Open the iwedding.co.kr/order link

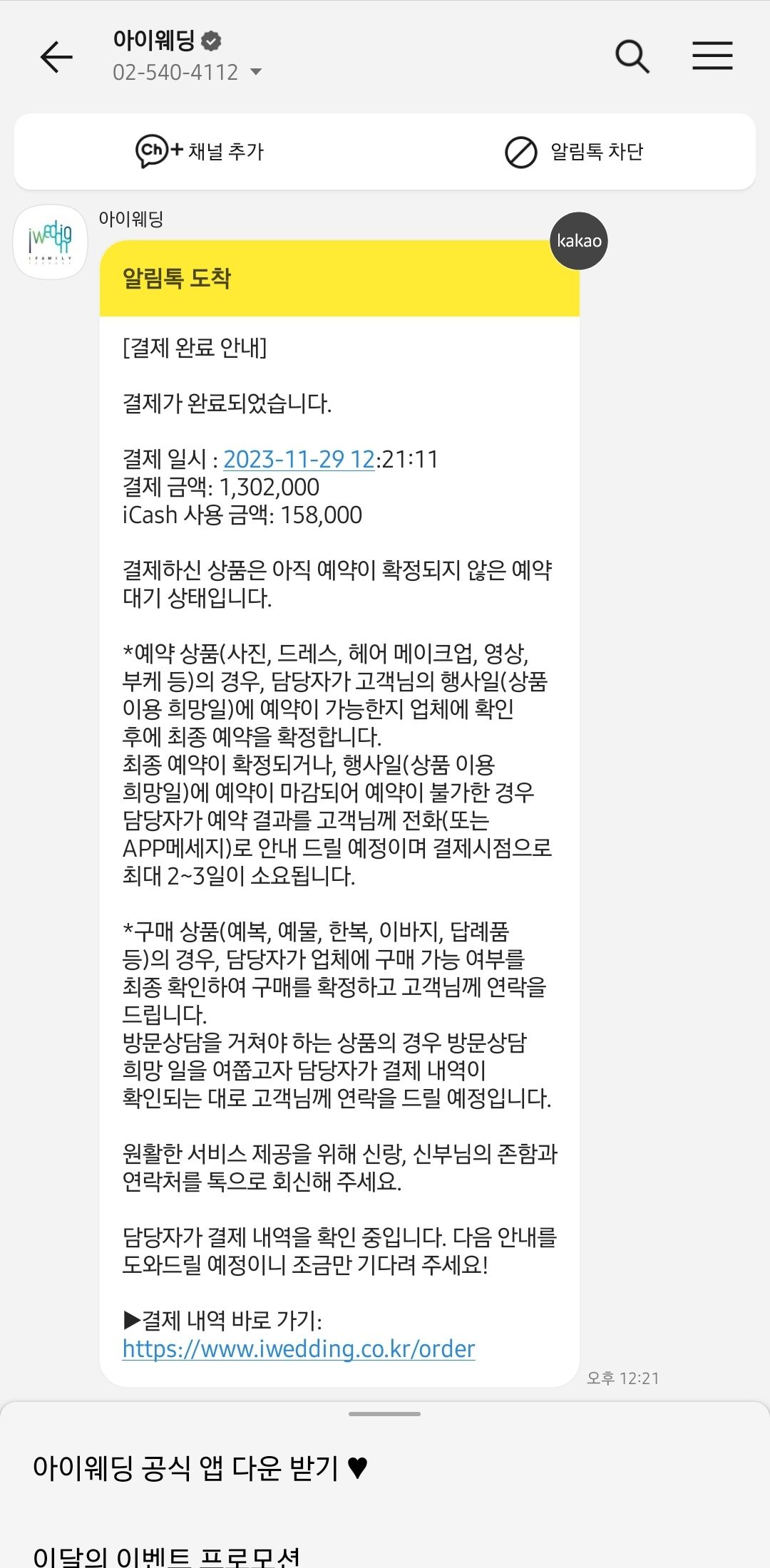299,1348
